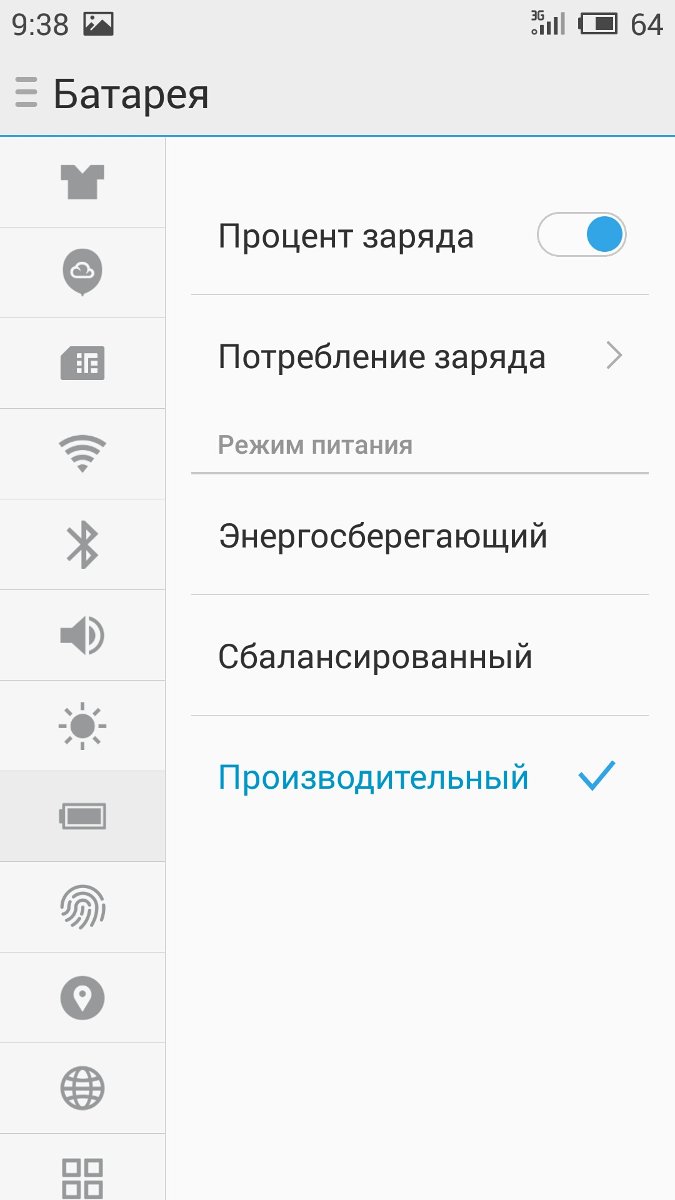675x1200 pixels.
Task: Open the cloud account settings icon
Action: coord(82,272)
